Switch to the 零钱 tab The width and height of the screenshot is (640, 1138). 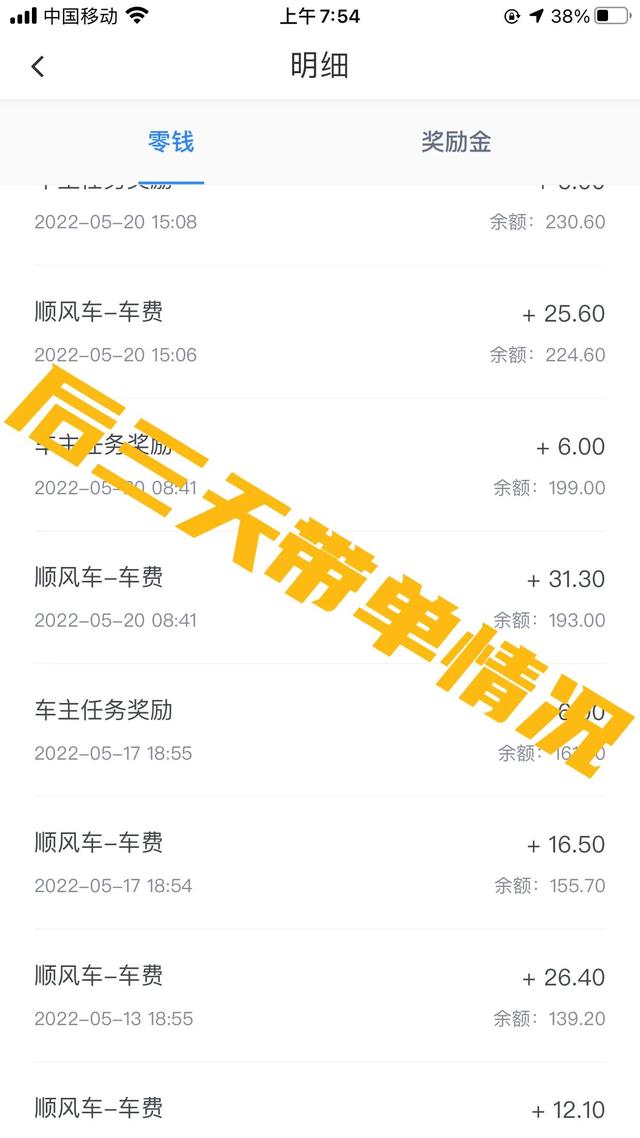(171, 142)
